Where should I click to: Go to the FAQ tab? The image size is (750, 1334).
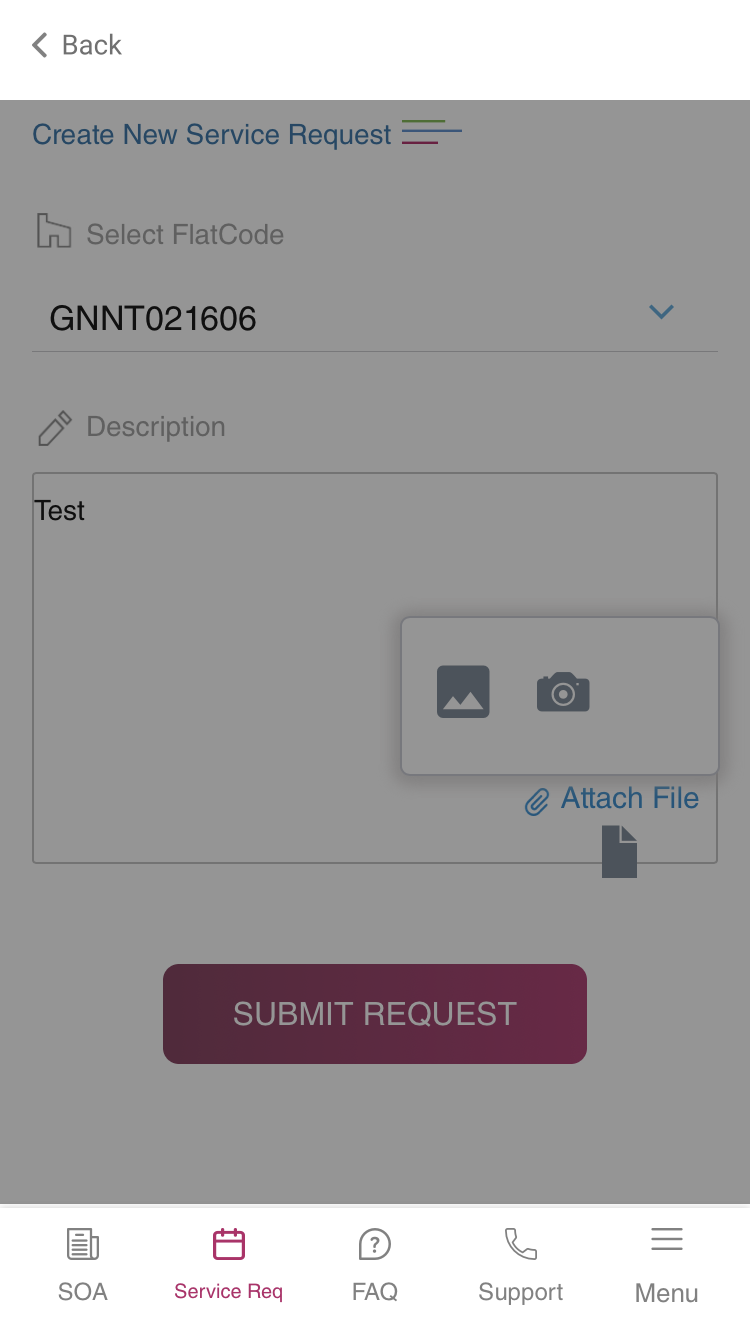[375, 1265]
